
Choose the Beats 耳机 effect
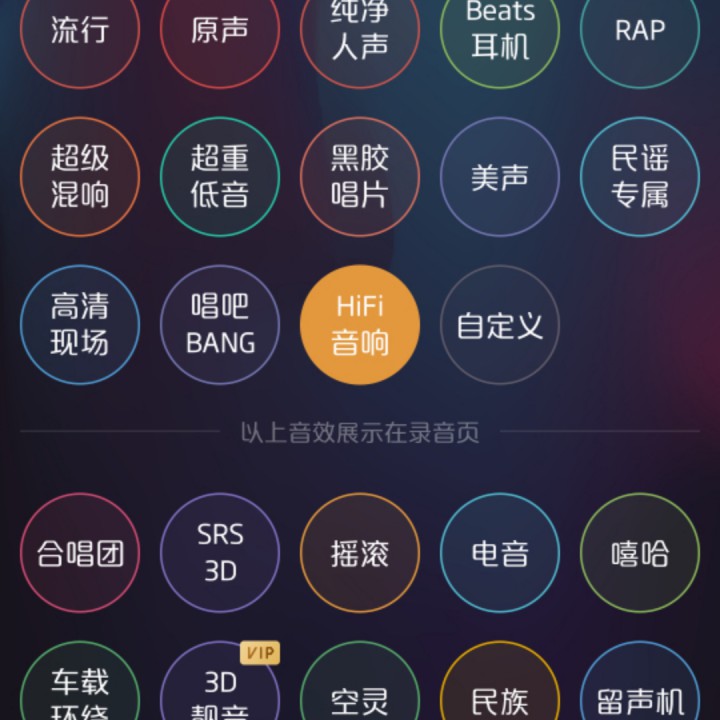[x=500, y=30]
